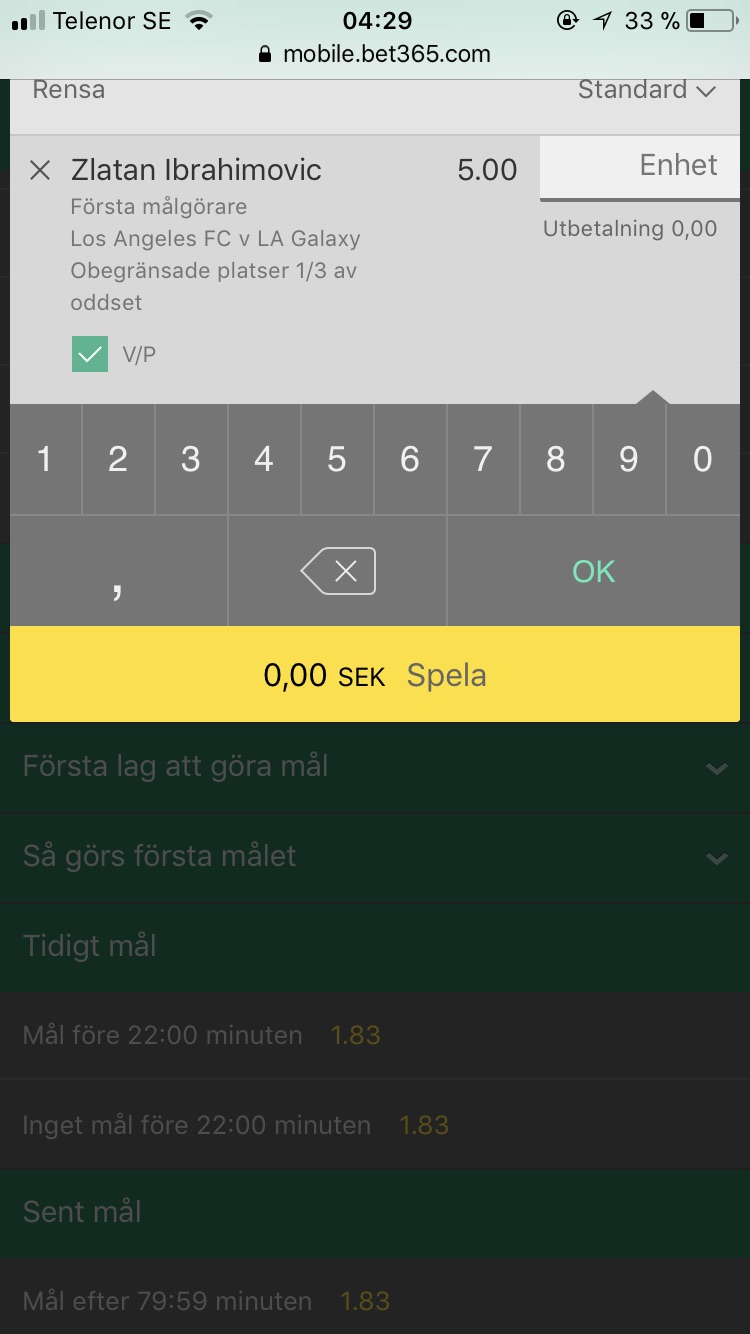The width and height of the screenshot is (750, 1334).
Task: Enter digit 9 on the stake keypad
Action: coord(629,460)
